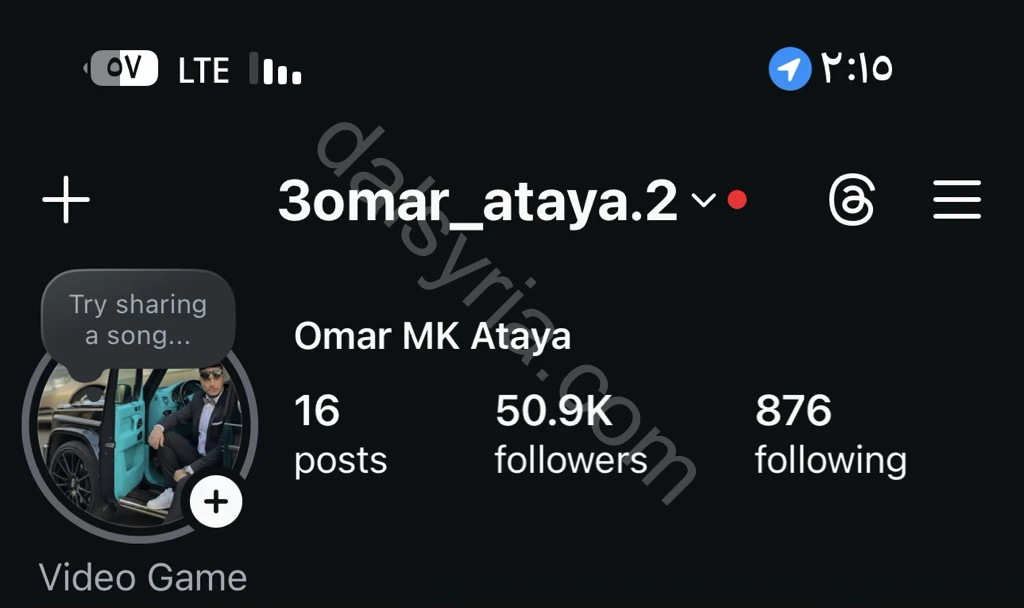This screenshot has height=608, width=1024.
Task: Open the 50.9K followers list
Action: pos(571,435)
